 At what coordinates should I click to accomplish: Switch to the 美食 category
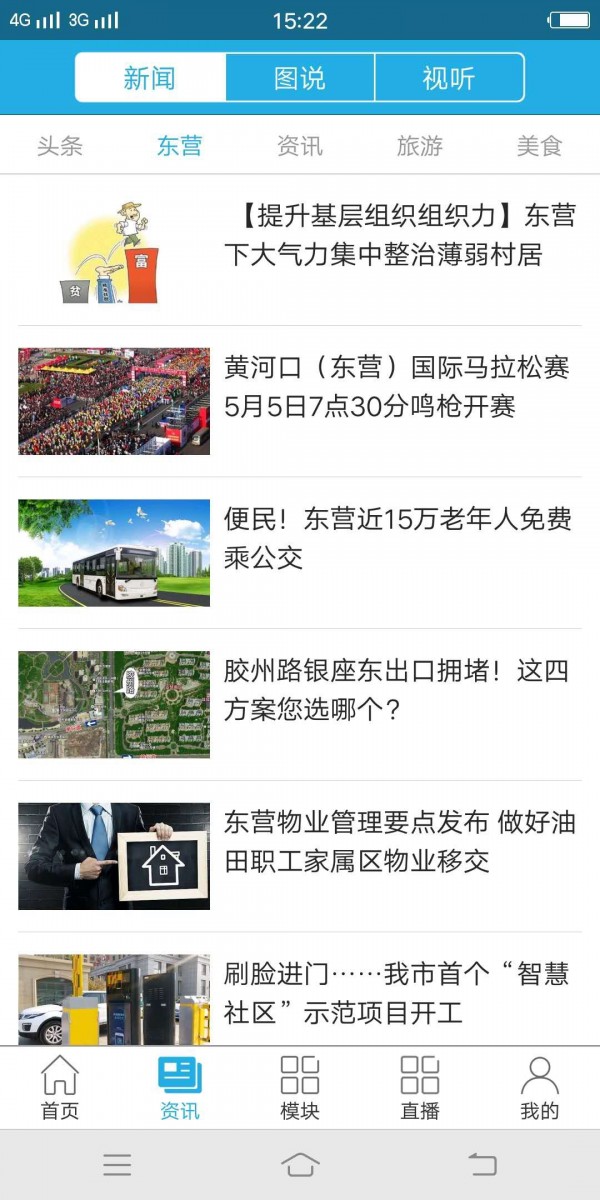(540, 146)
